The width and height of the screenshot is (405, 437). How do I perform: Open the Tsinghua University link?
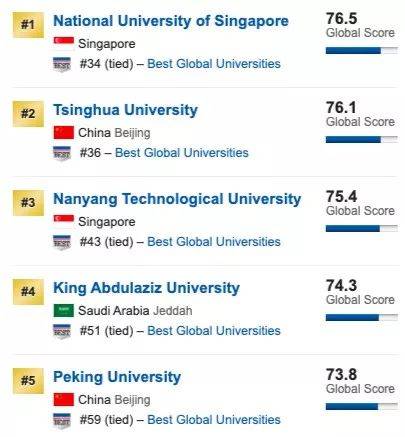125,110
